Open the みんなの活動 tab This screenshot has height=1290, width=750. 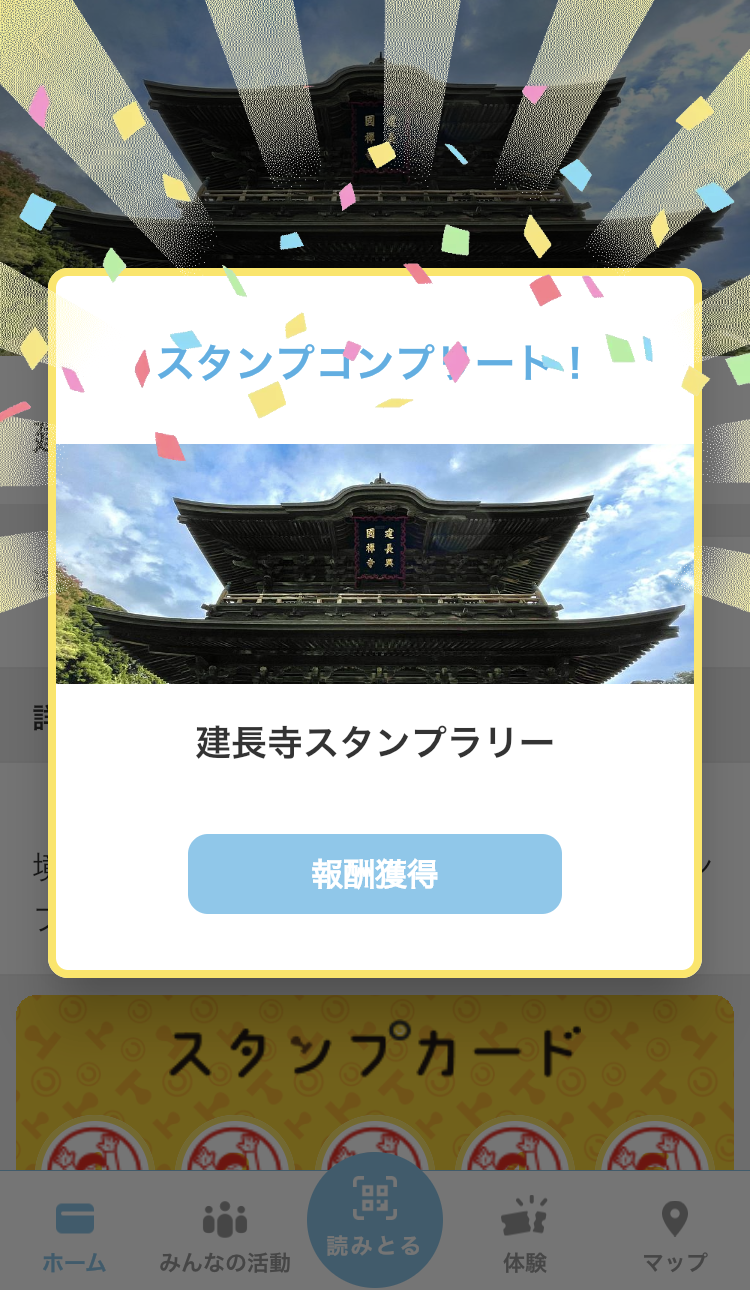pos(225,1236)
